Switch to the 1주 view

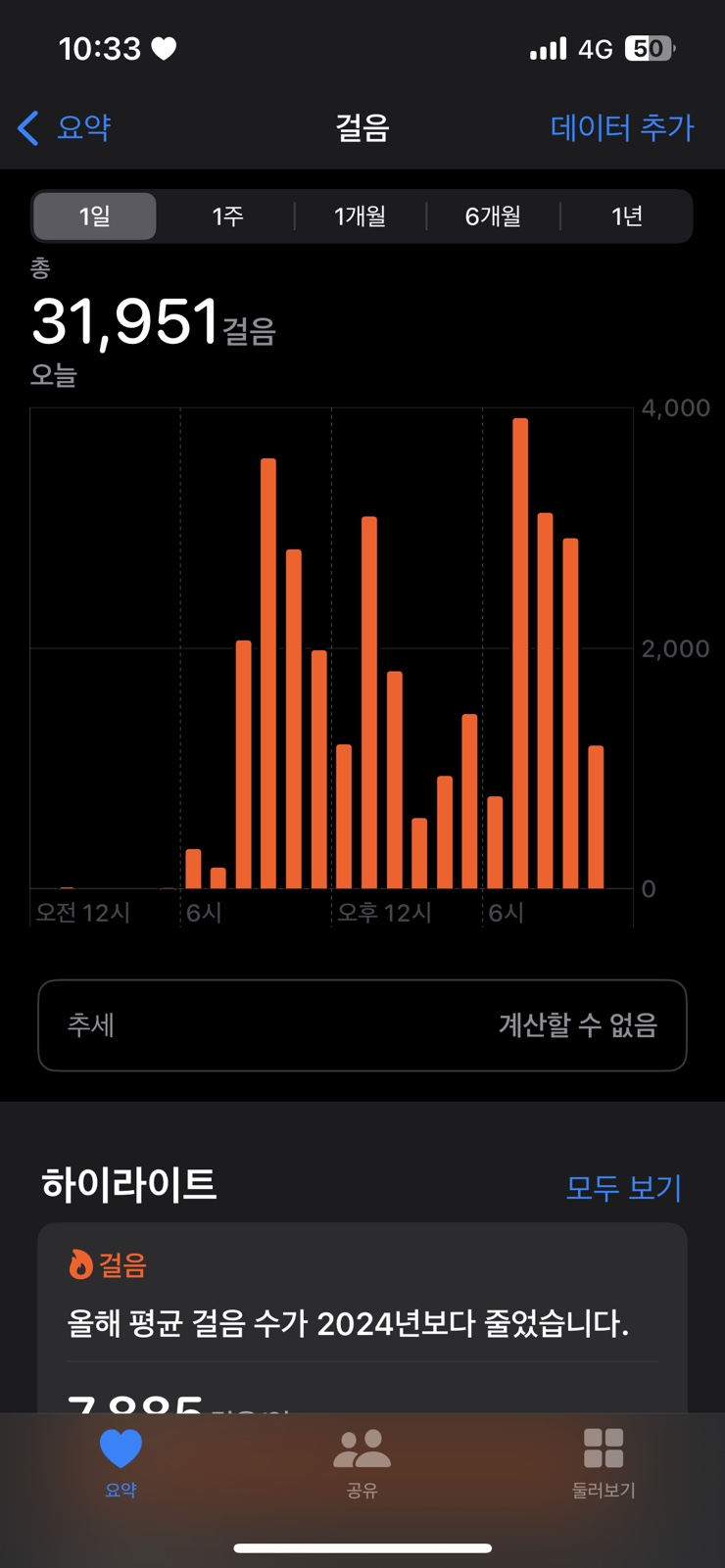point(227,216)
